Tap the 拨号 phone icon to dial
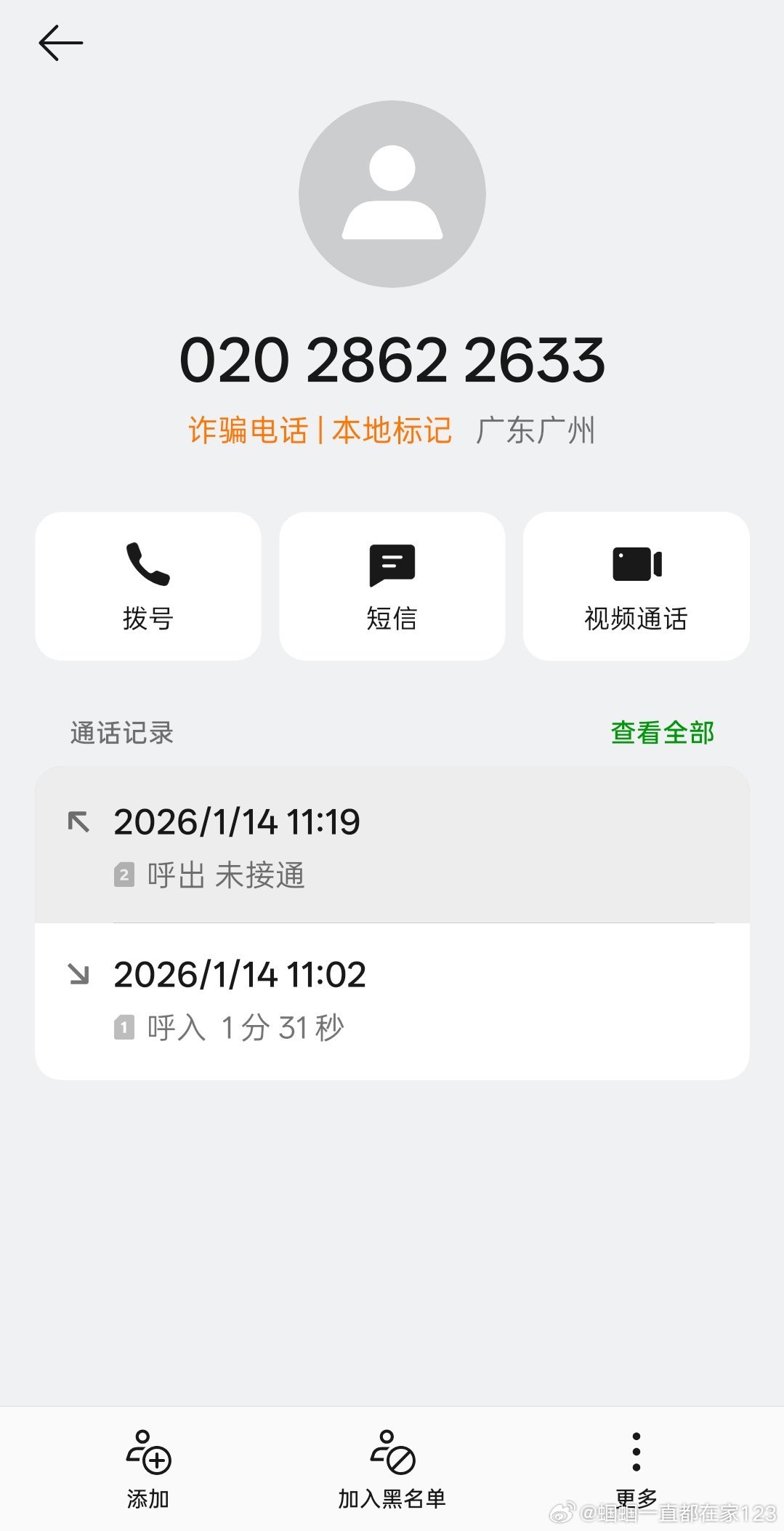The image size is (784, 1531). point(147,563)
